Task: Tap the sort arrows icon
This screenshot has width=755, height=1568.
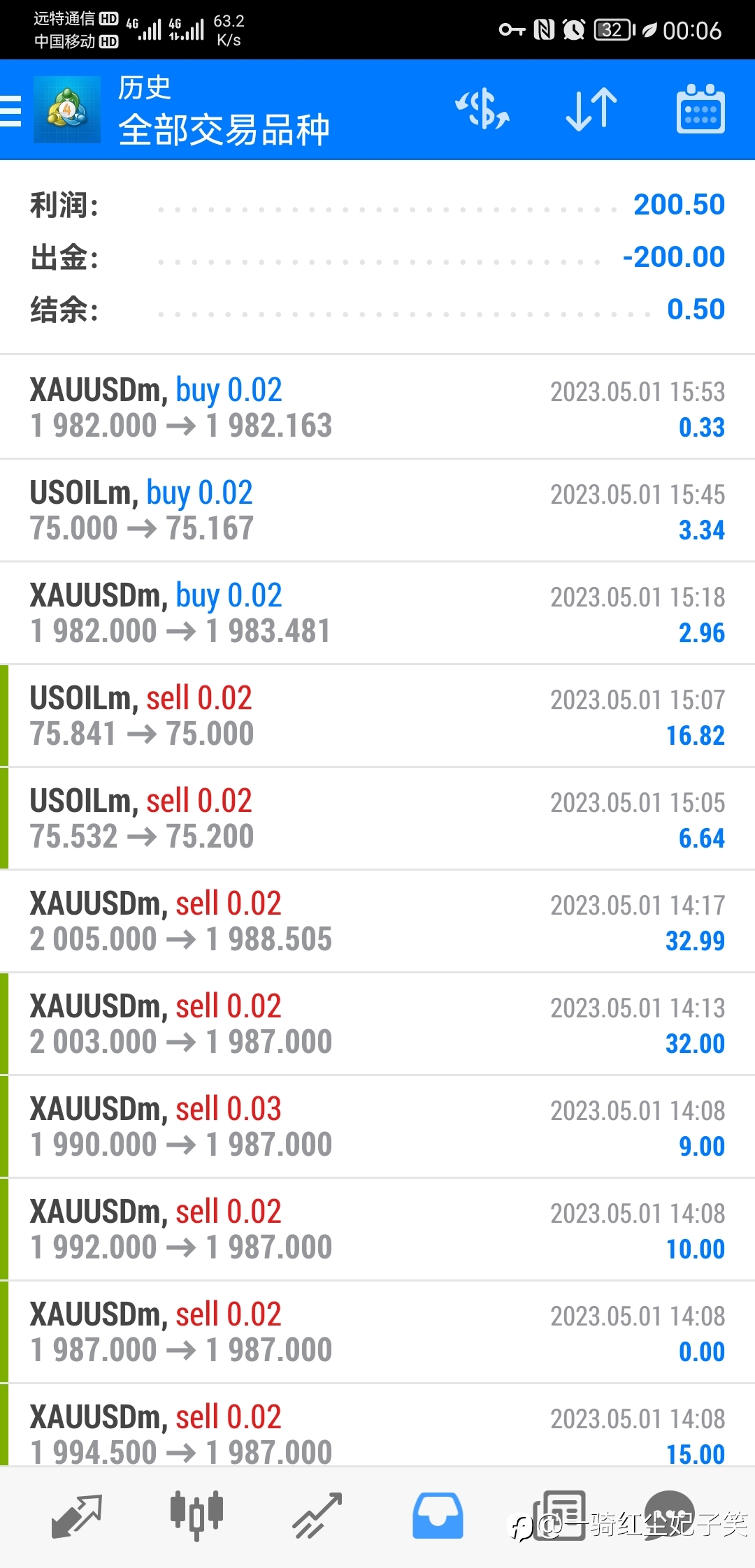Action: 591,110
